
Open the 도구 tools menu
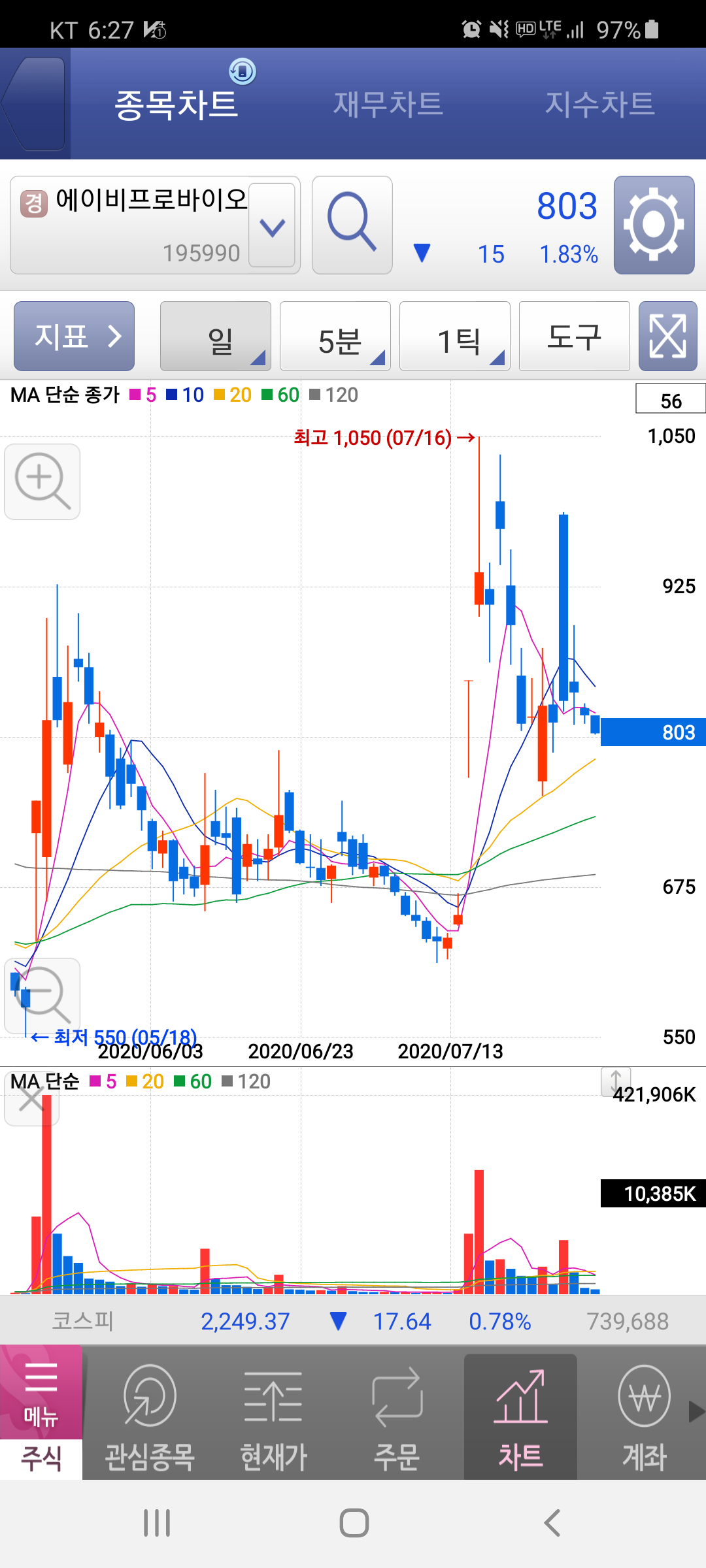point(574,336)
